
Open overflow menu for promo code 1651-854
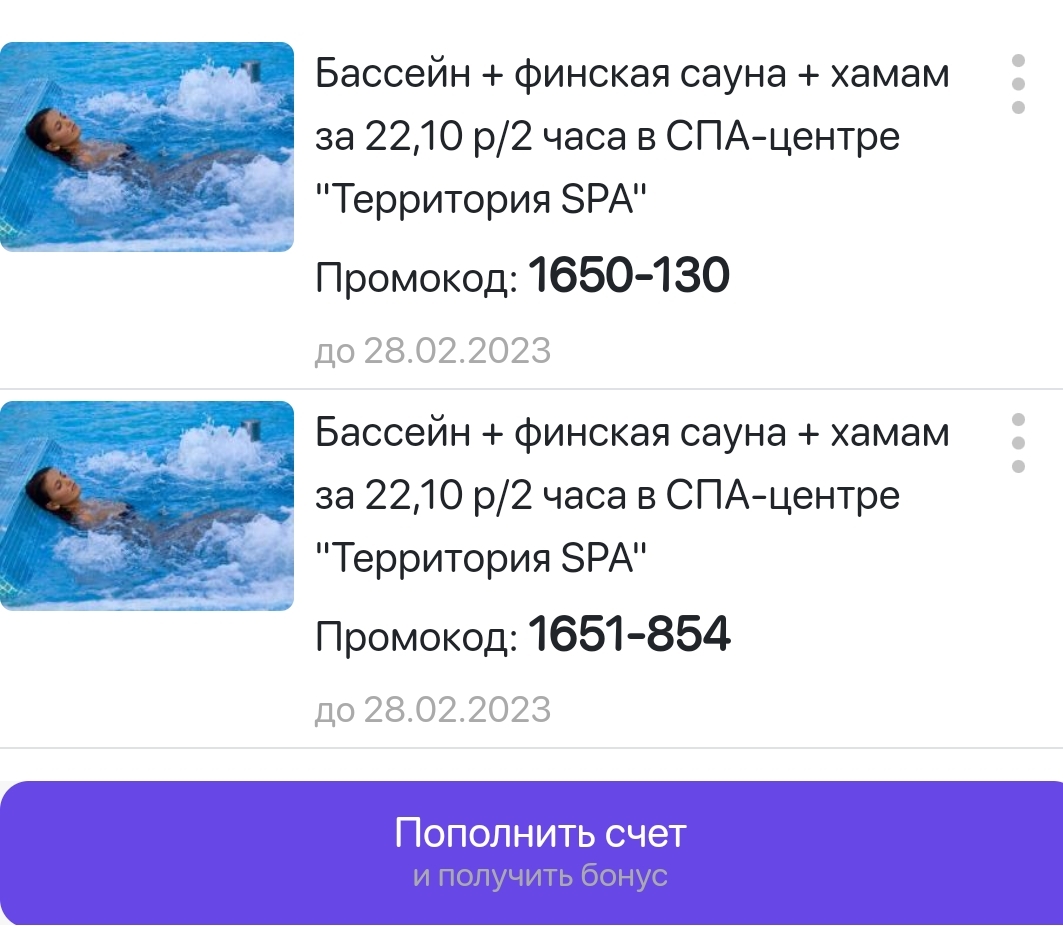tap(1018, 443)
